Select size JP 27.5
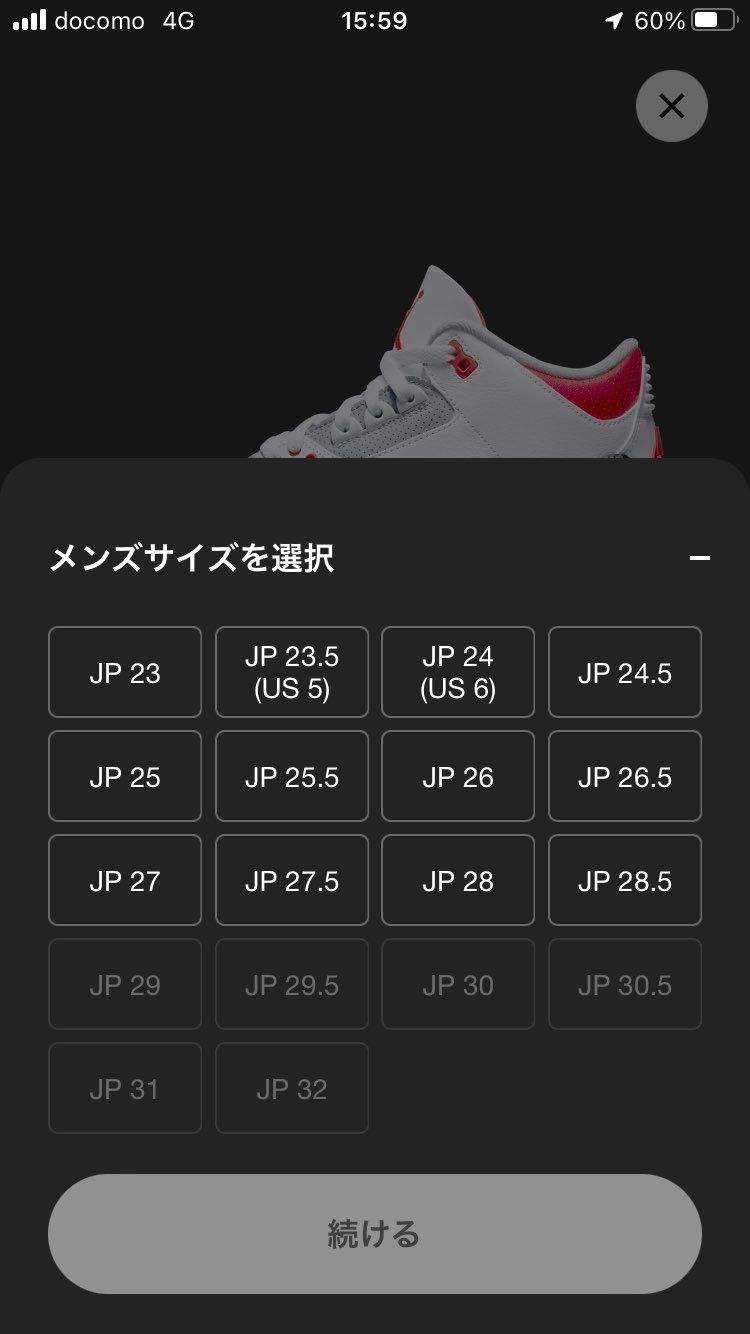Viewport: 750px width, 1334px height. (291, 880)
